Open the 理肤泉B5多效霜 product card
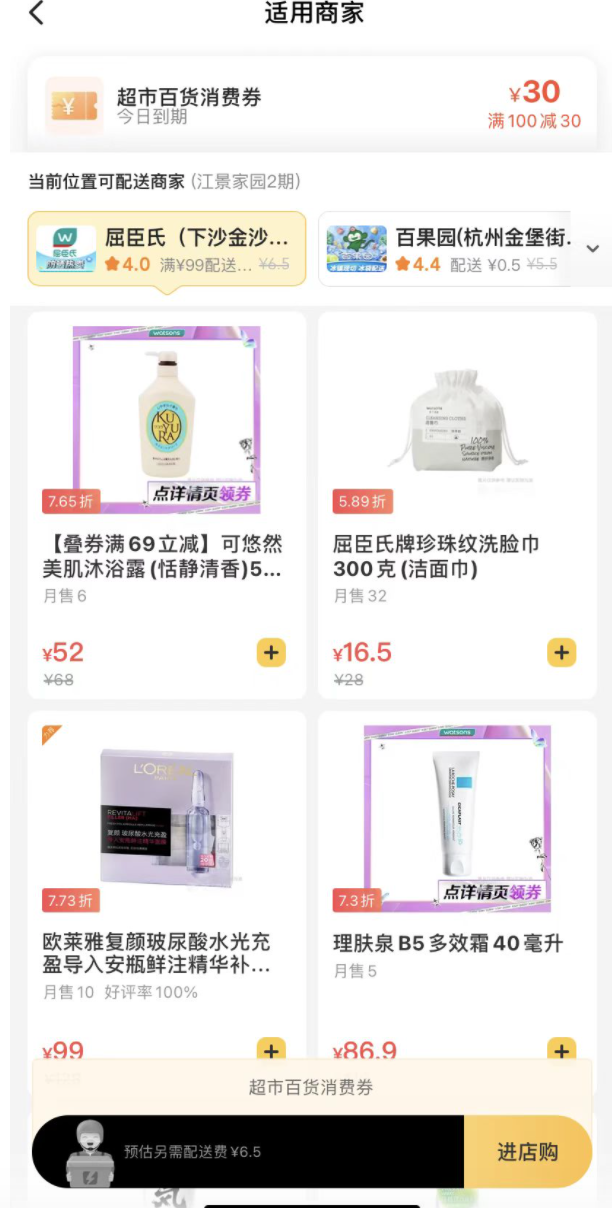612x1208 pixels. tap(457, 880)
